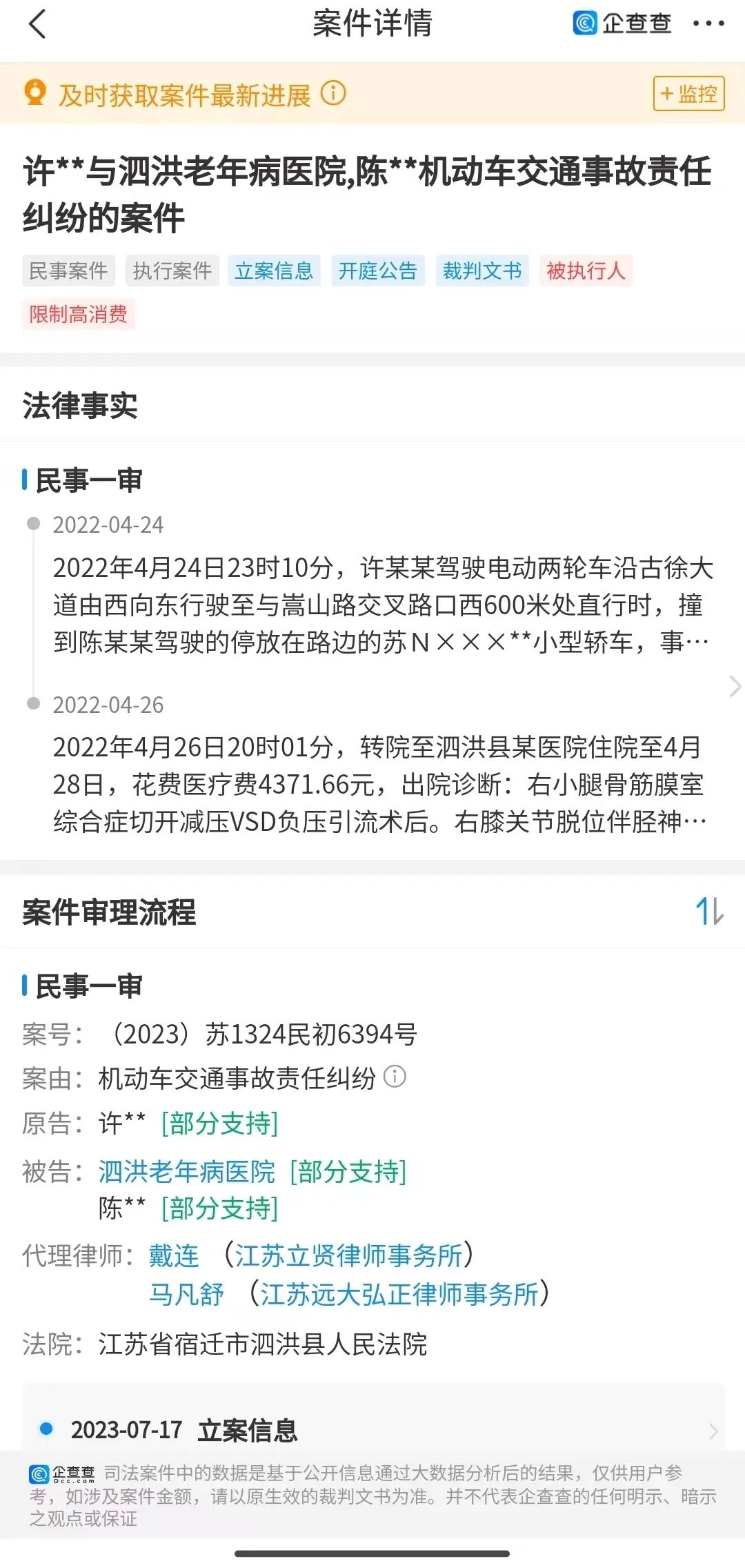Go back from 案件详情 page
The width and height of the screenshot is (745, 1568).
pyautogui.click(x=37, y=24)
